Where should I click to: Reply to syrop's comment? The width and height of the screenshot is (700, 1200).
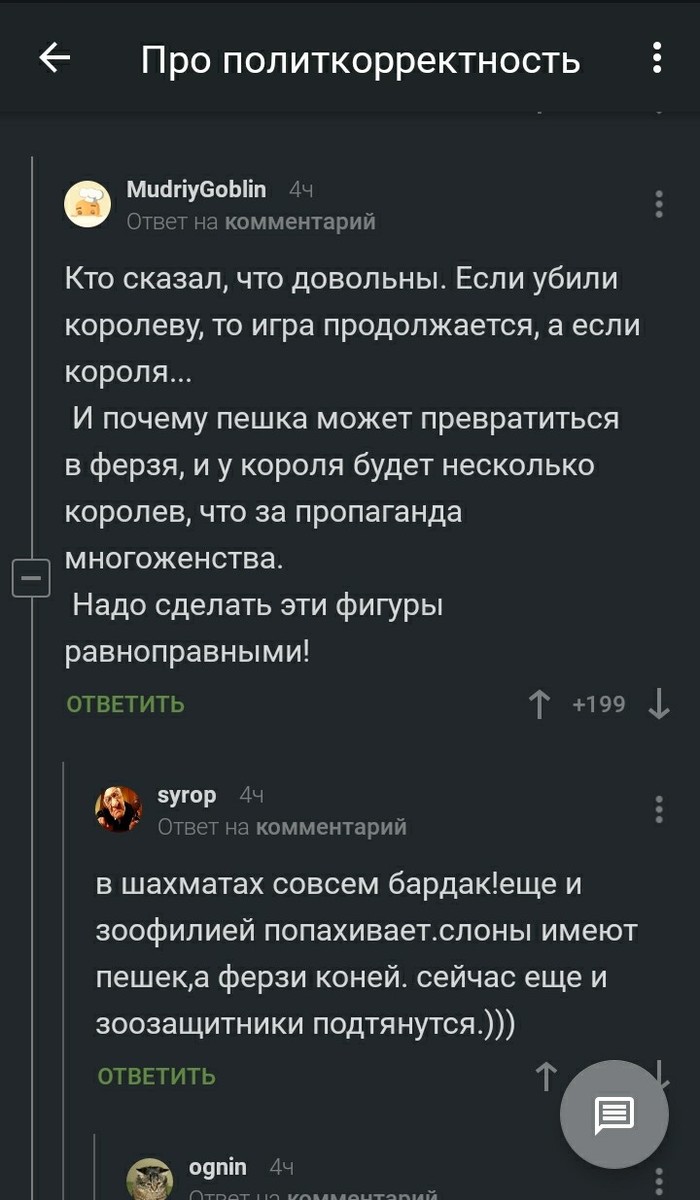(156, 1076)
